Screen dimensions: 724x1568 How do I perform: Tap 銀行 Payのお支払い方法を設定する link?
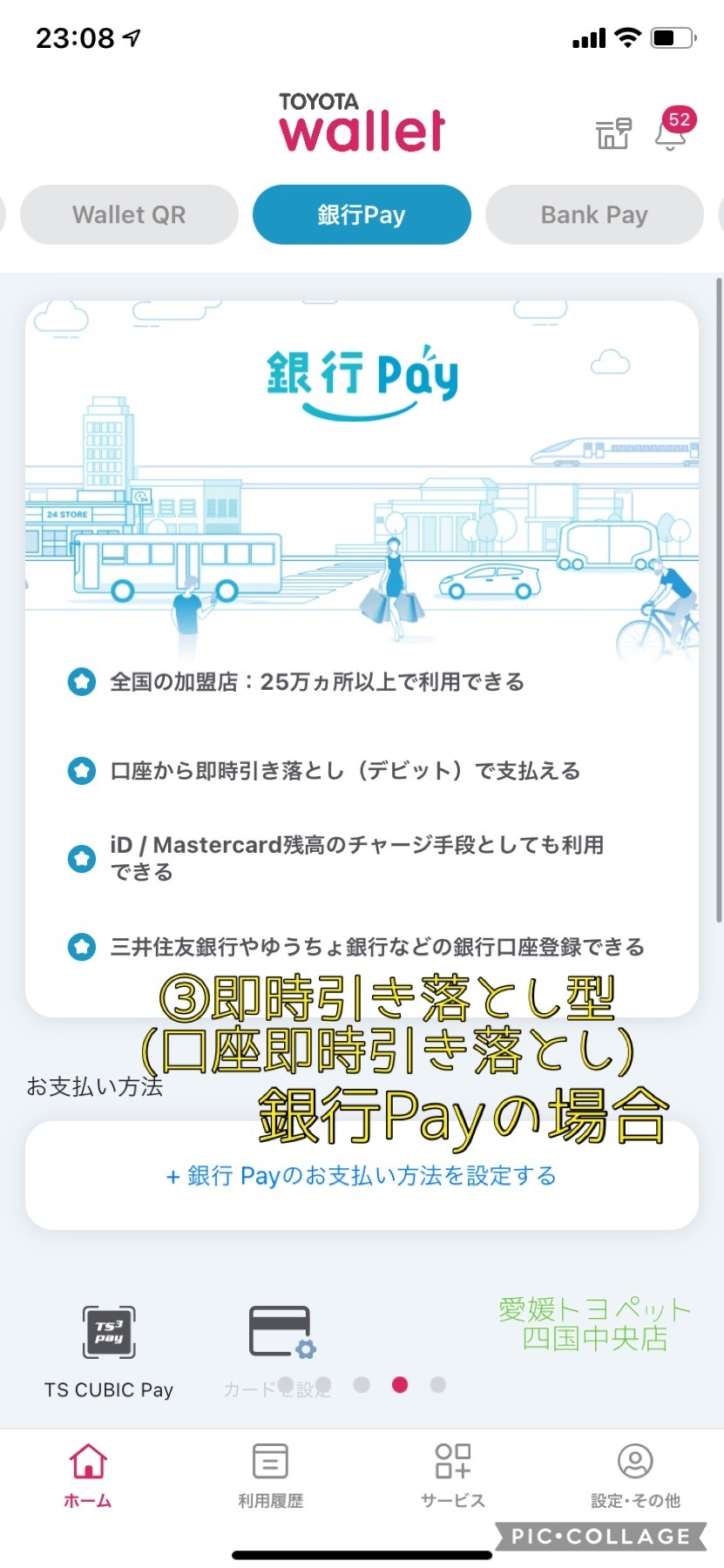pyautogui.click(x=362, y=1176)
